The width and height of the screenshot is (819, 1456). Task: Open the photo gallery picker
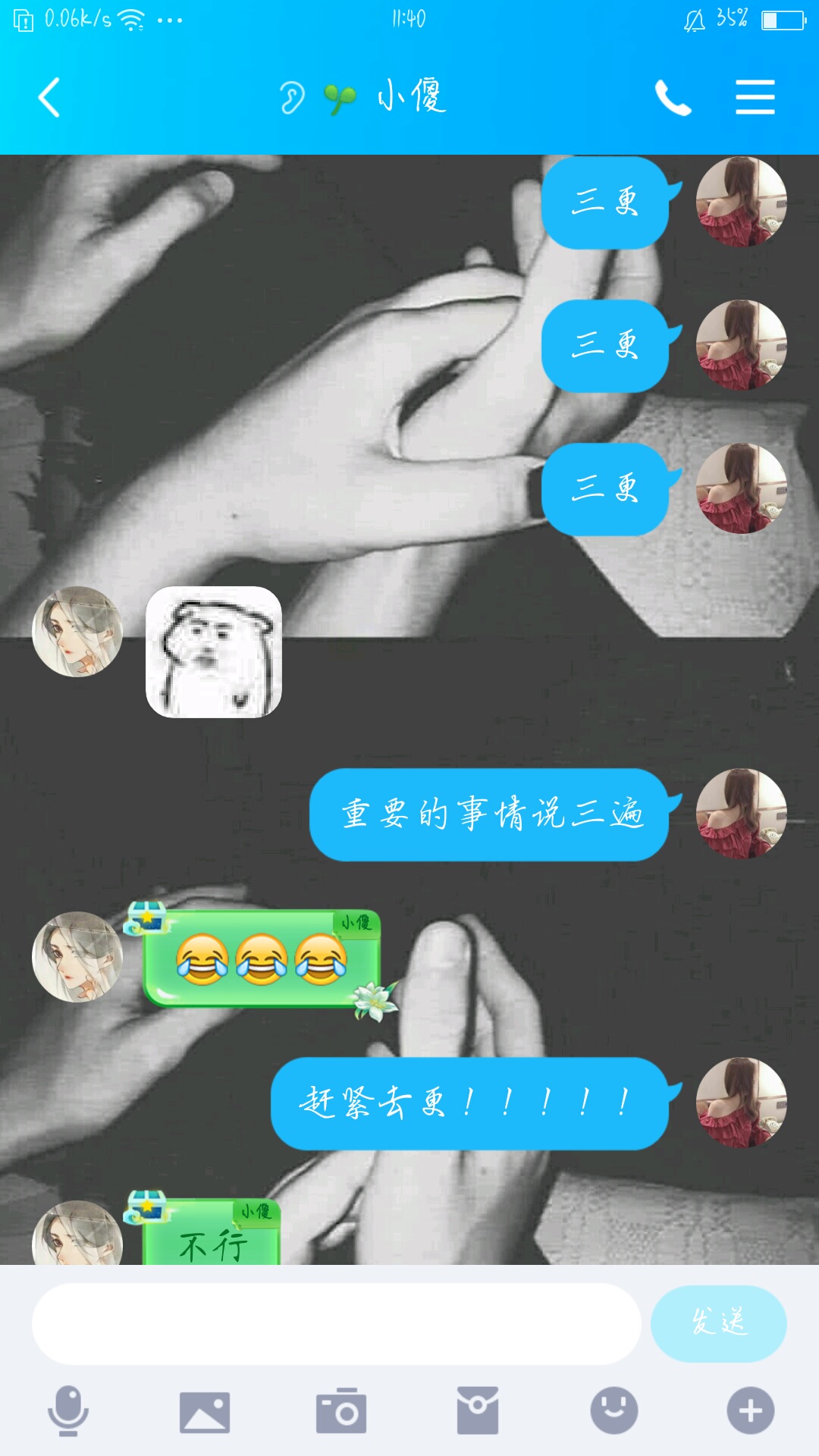pos(205,1412)
